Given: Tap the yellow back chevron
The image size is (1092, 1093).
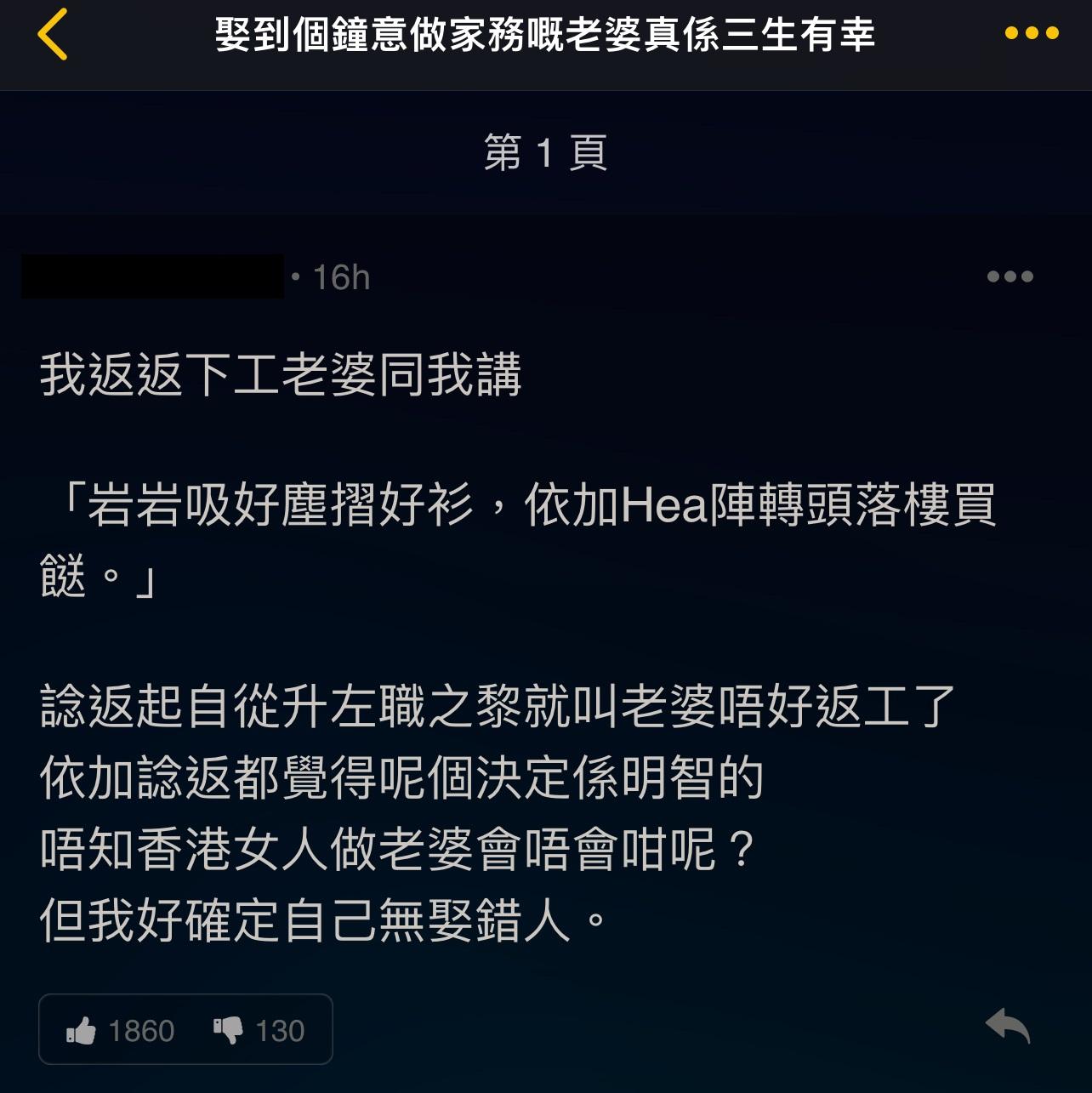Looking at the screenshot, I should 54,36.
